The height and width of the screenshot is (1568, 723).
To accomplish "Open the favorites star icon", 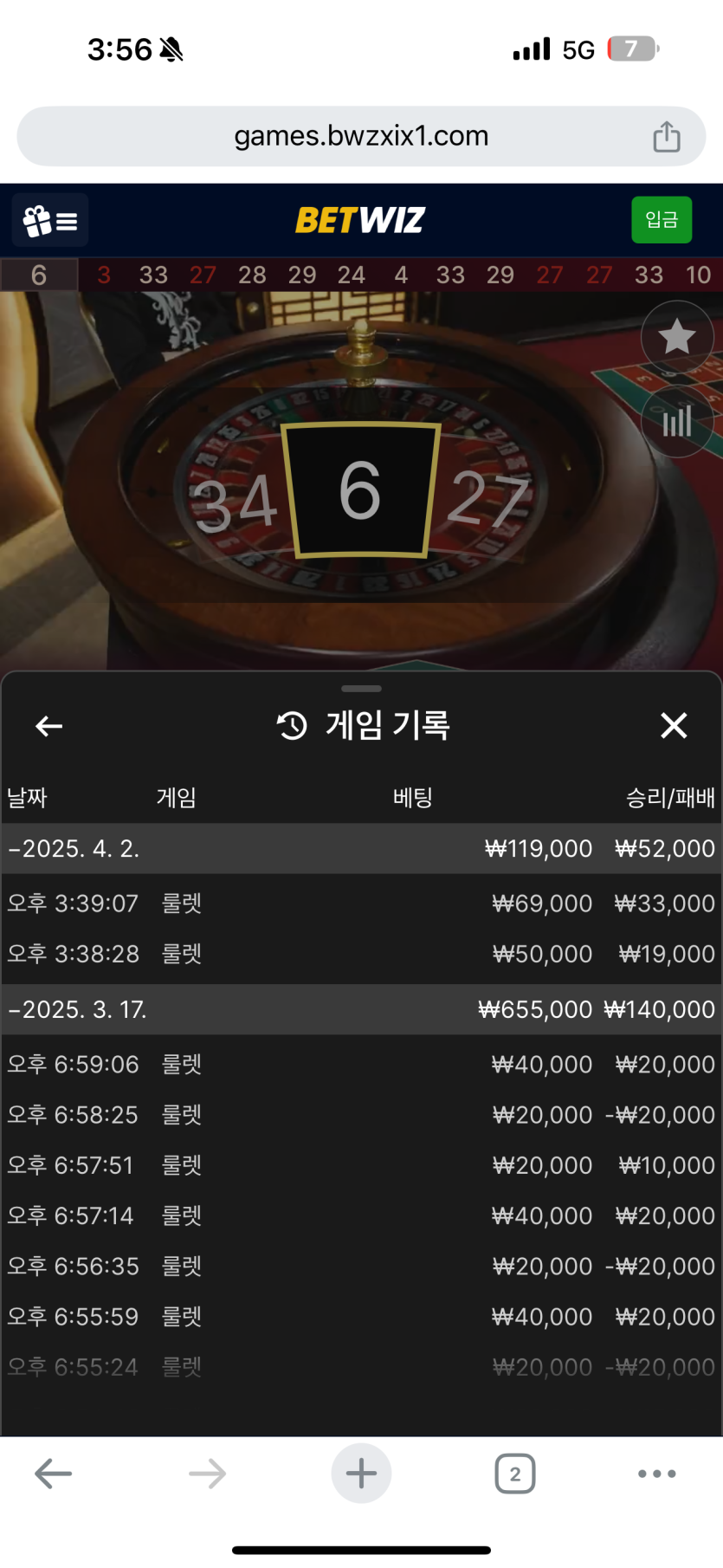I will pyautogui.click(x=676, y=337).
